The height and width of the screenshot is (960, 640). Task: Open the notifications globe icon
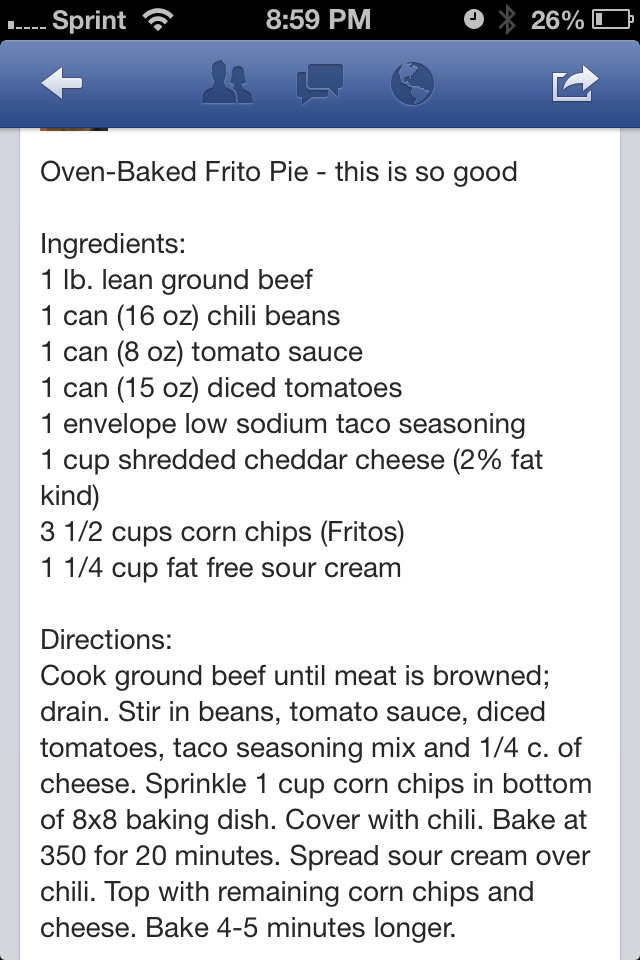pyautogui.click(x=411, y=84)
